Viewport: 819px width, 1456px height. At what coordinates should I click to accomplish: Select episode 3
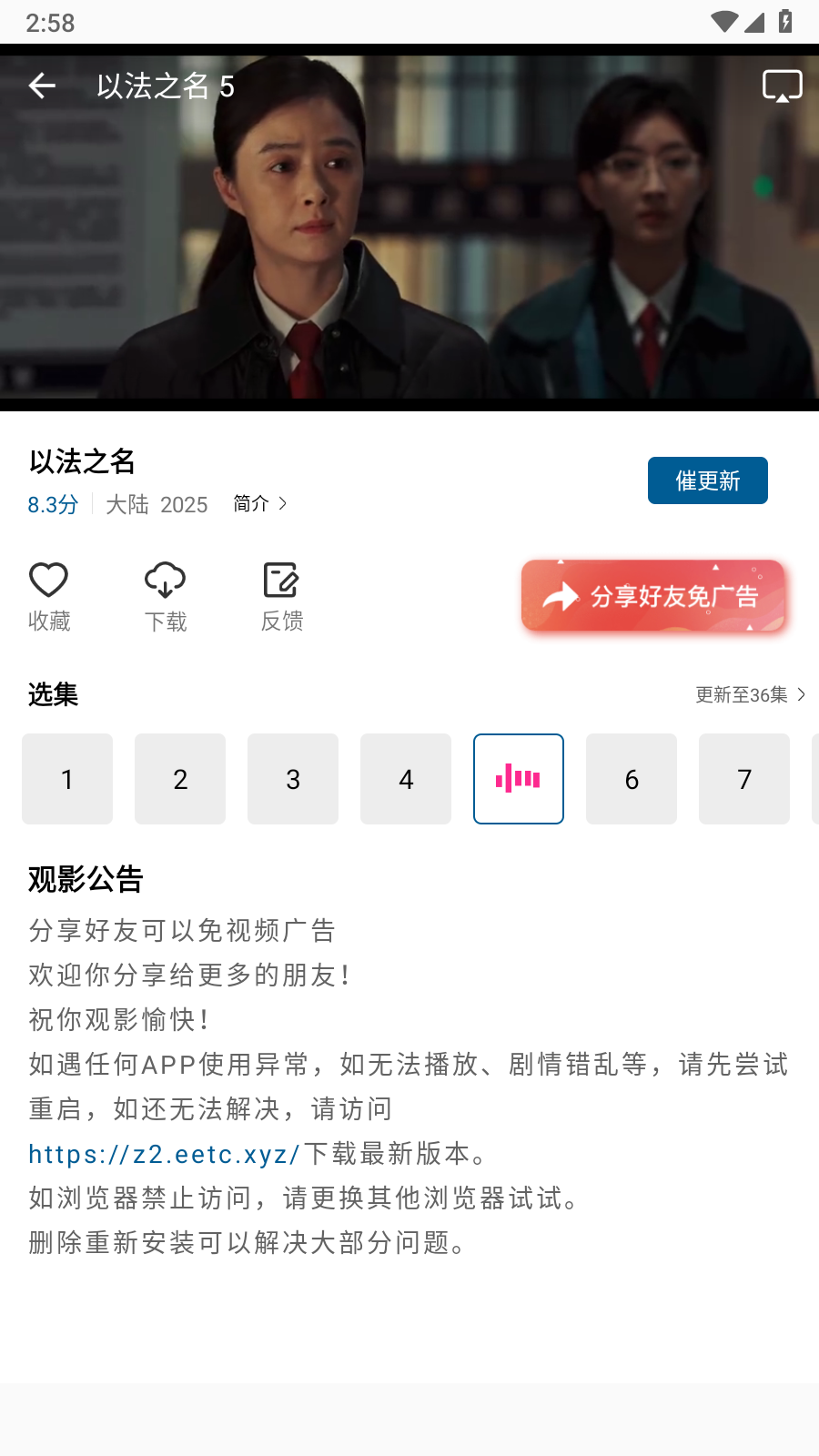[292, 779]
